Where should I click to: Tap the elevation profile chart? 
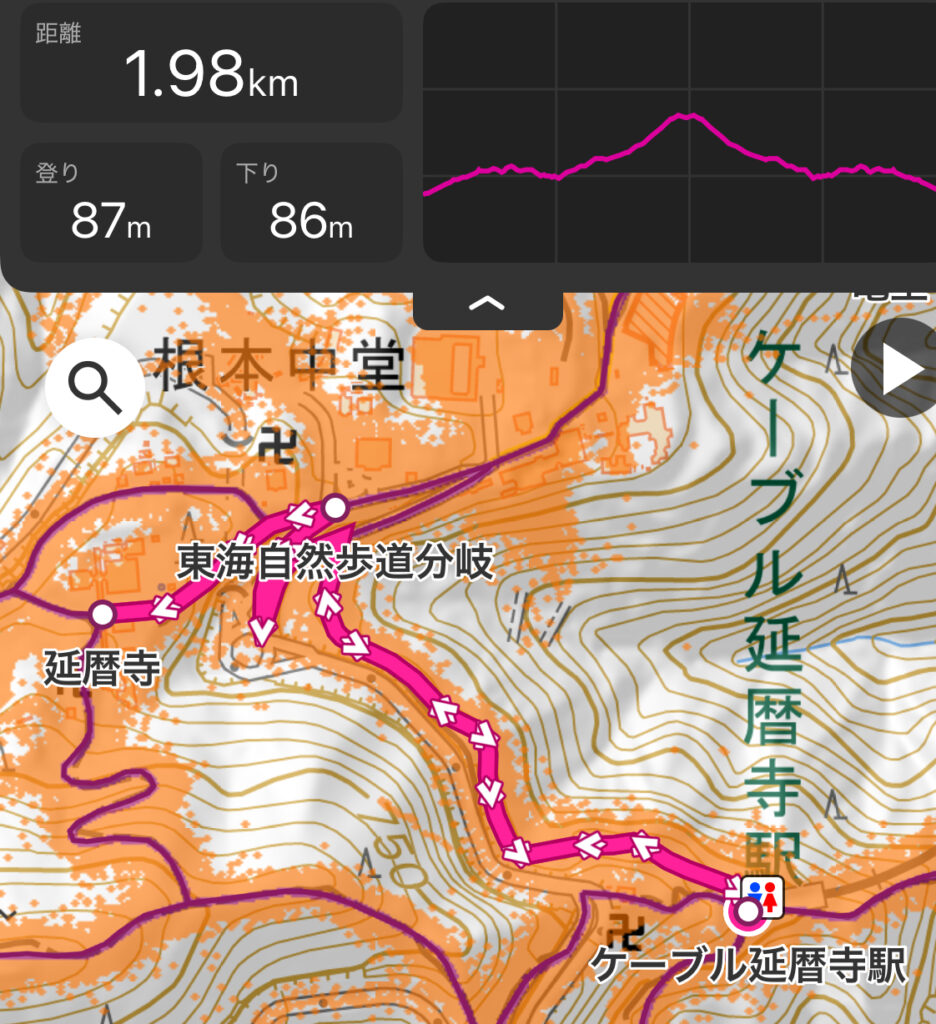pyautogui.click(x=680, y=132)
